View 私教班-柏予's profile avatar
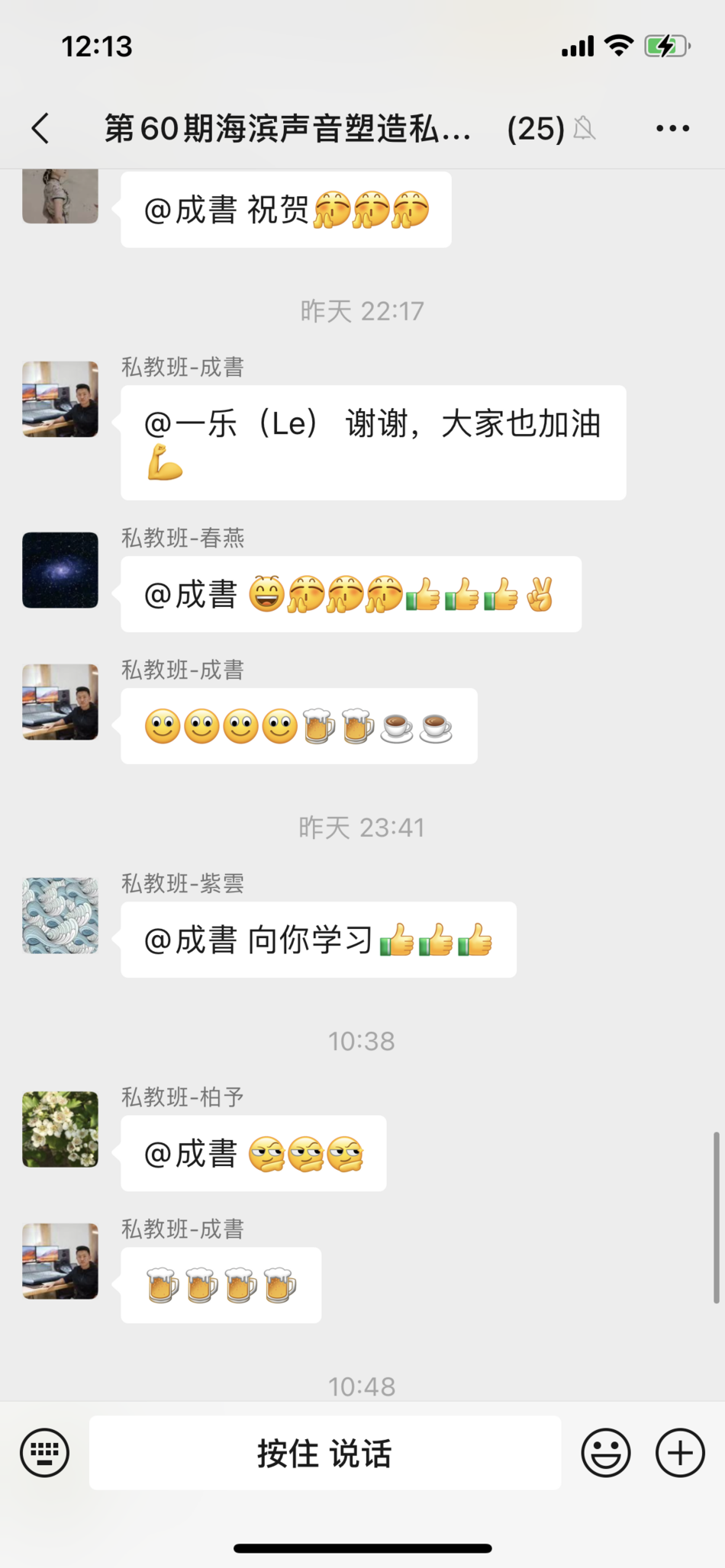This screenshot has width=725, height=1568. pyautogui.click(x=60, y=1129)
